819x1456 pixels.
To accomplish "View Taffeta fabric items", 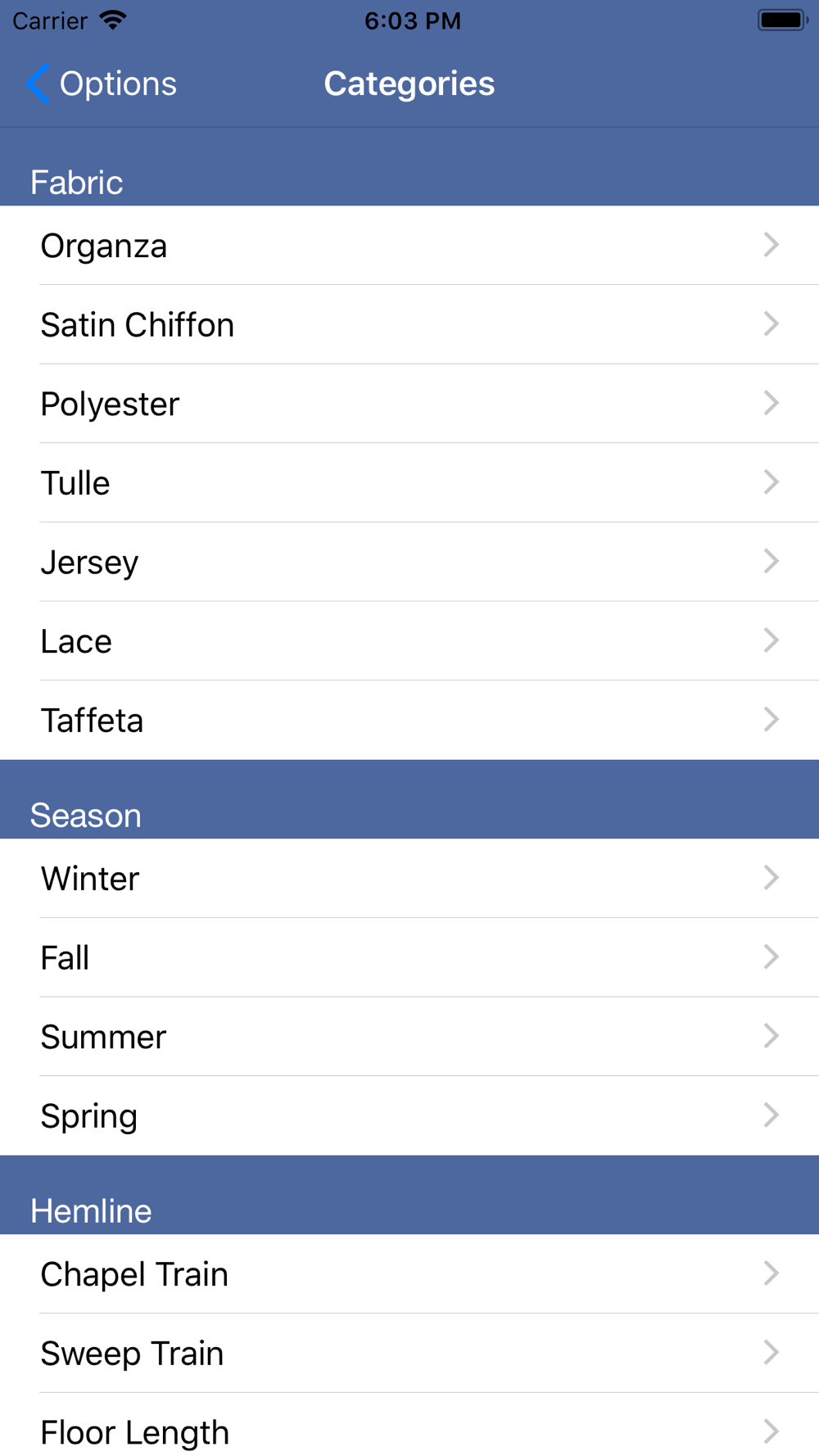I will [x=409, y=721].
